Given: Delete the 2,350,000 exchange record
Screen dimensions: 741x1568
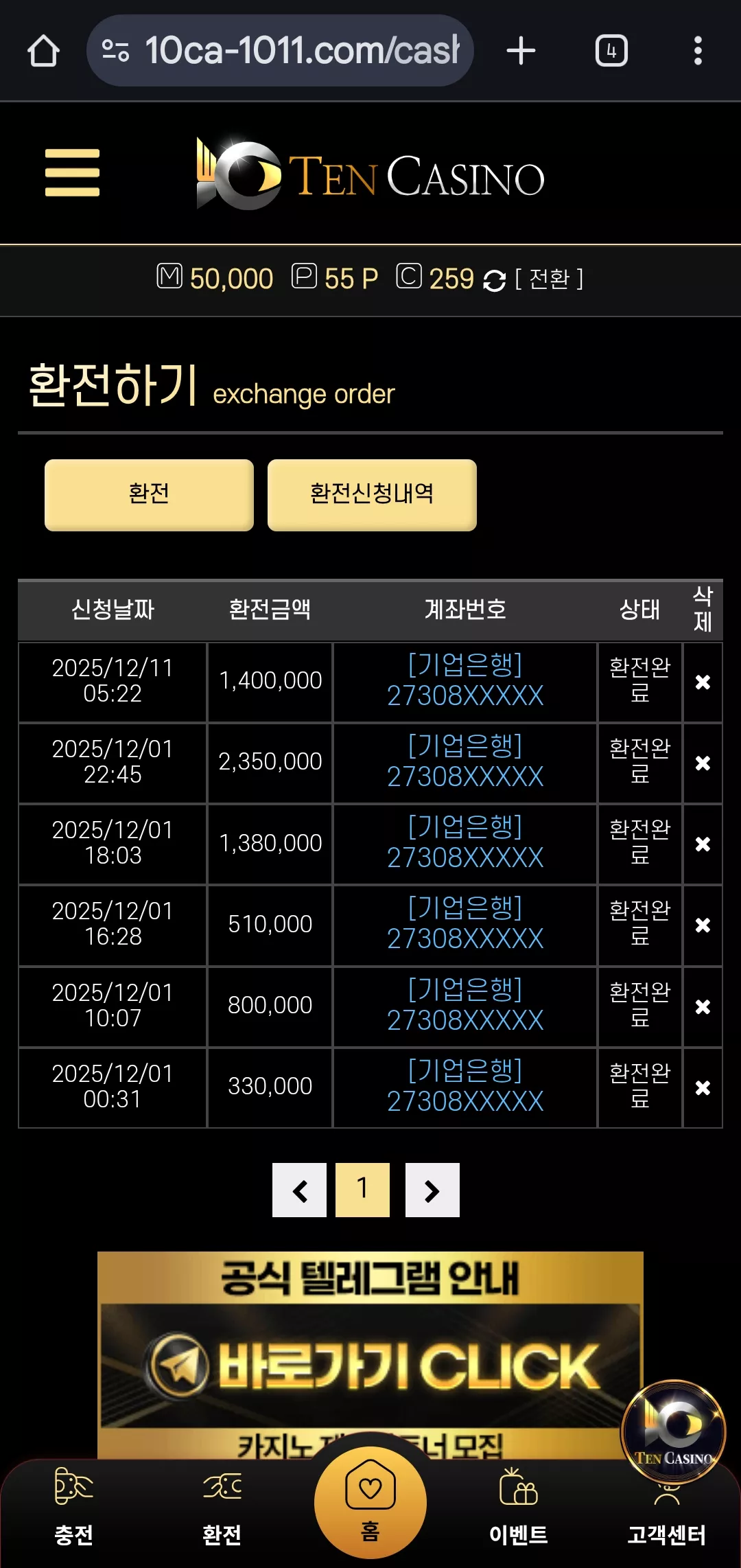Looking at the screenshot, I should coord(703,763).
